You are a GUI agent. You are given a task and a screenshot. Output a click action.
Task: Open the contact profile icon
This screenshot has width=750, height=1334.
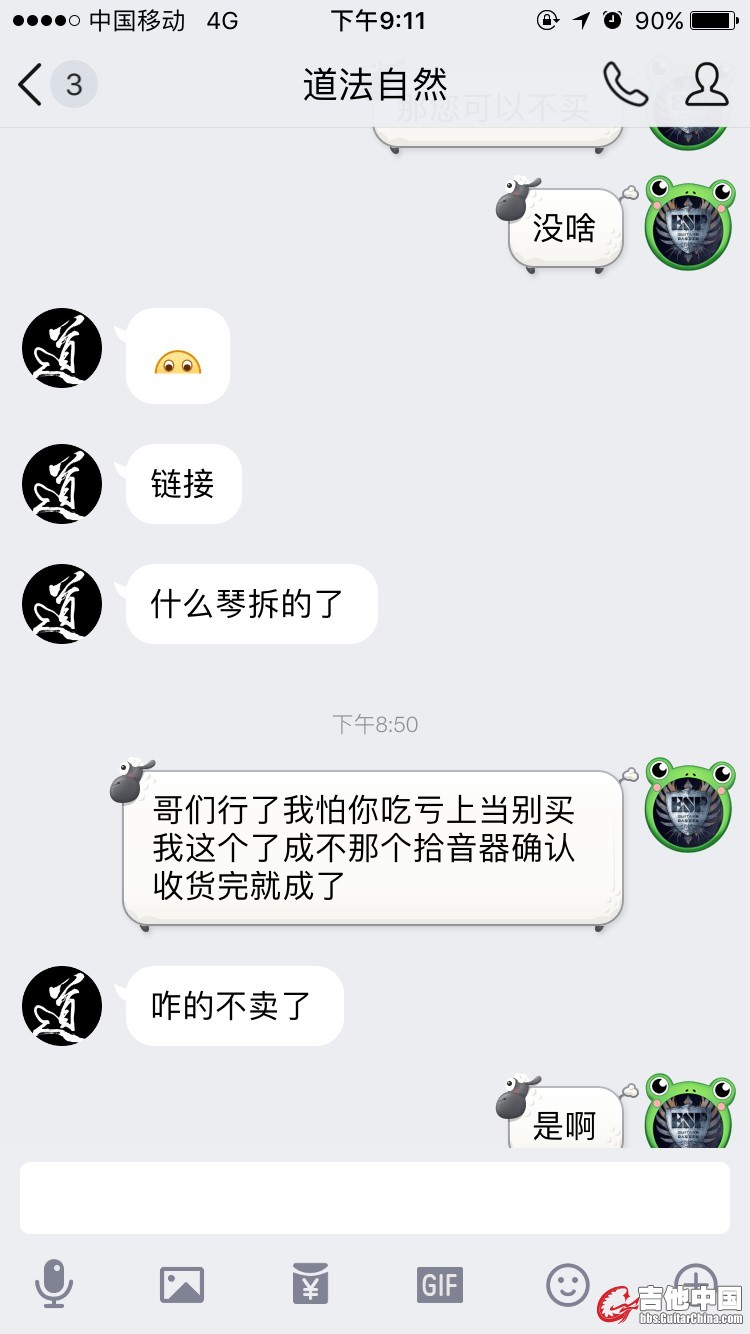706,85
